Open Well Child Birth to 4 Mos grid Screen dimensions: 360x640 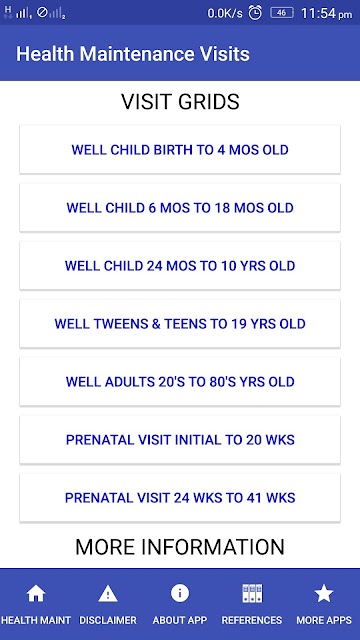pos(180,150)
